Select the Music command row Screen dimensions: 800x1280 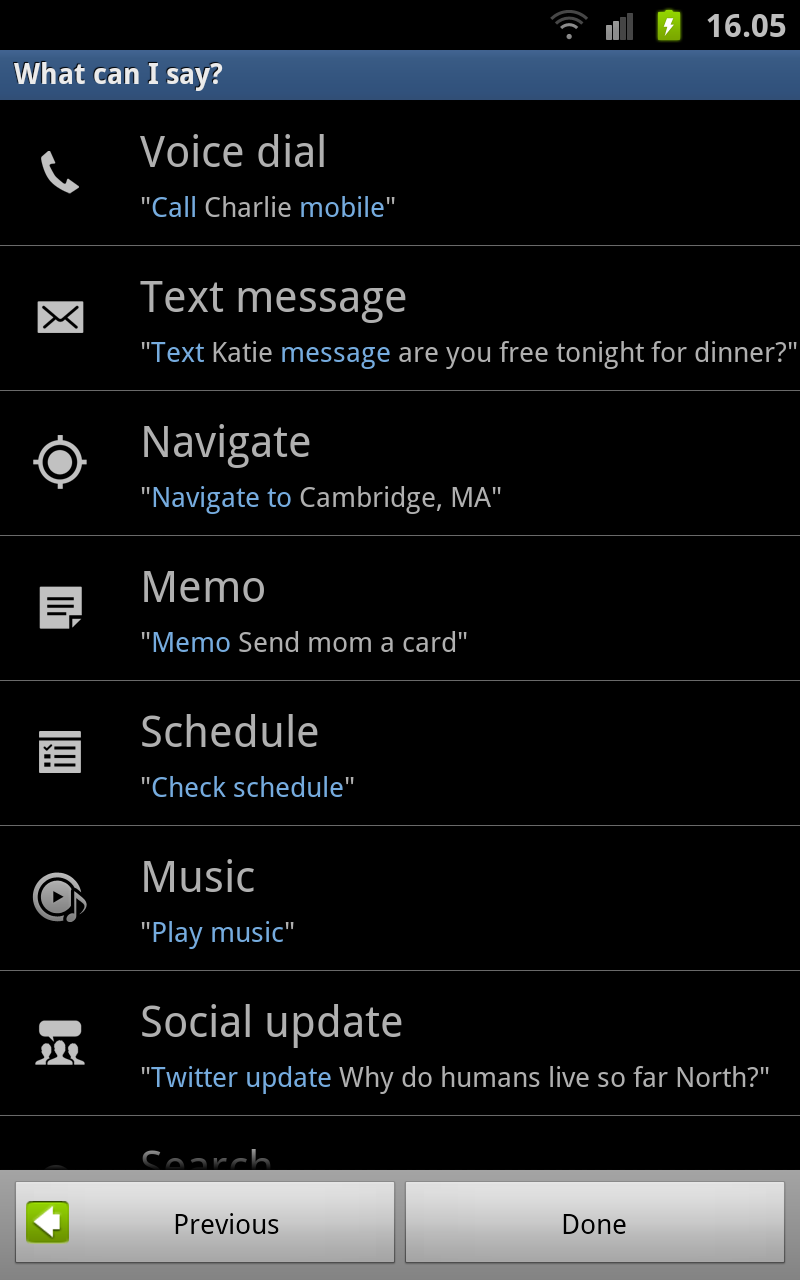coord(400,898)
